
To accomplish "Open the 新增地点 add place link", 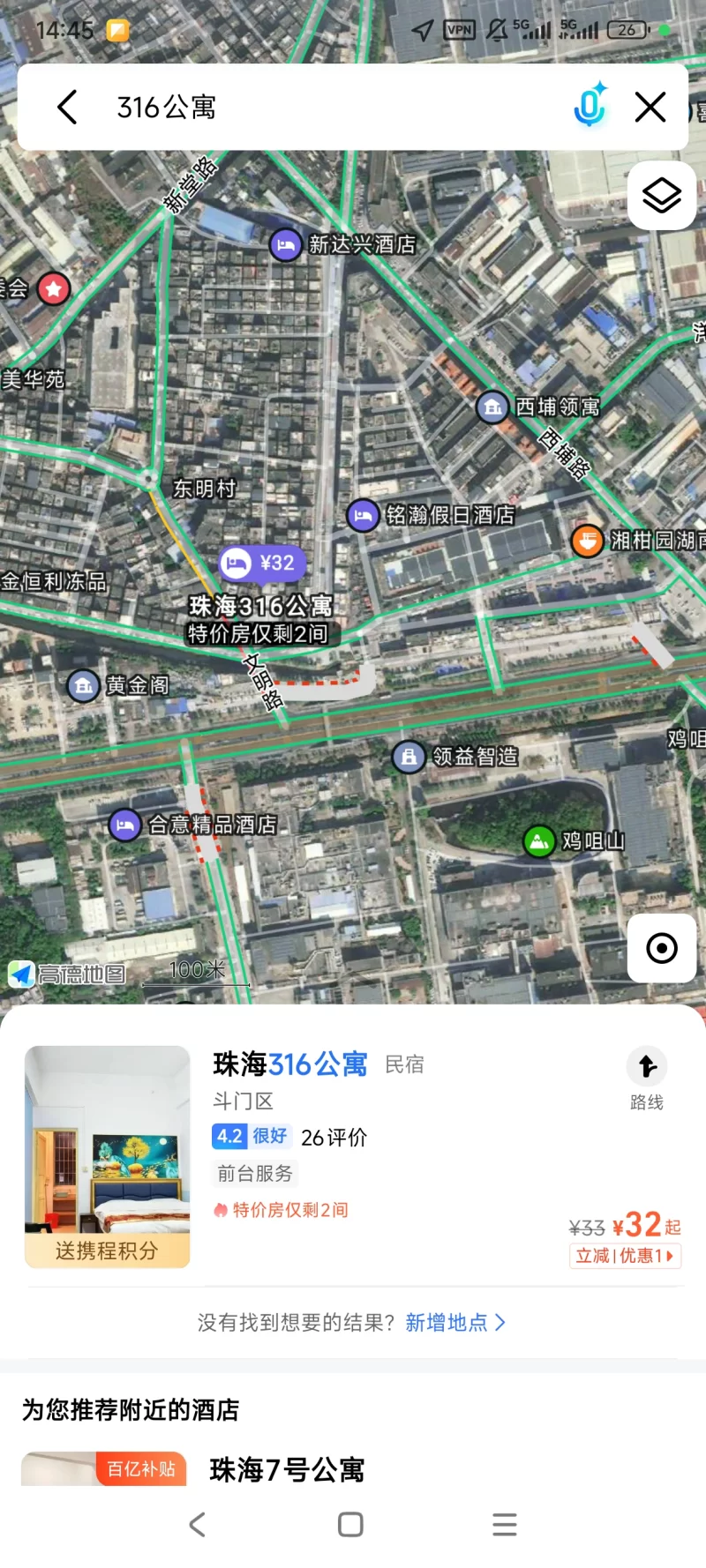I will point(448,1323).
